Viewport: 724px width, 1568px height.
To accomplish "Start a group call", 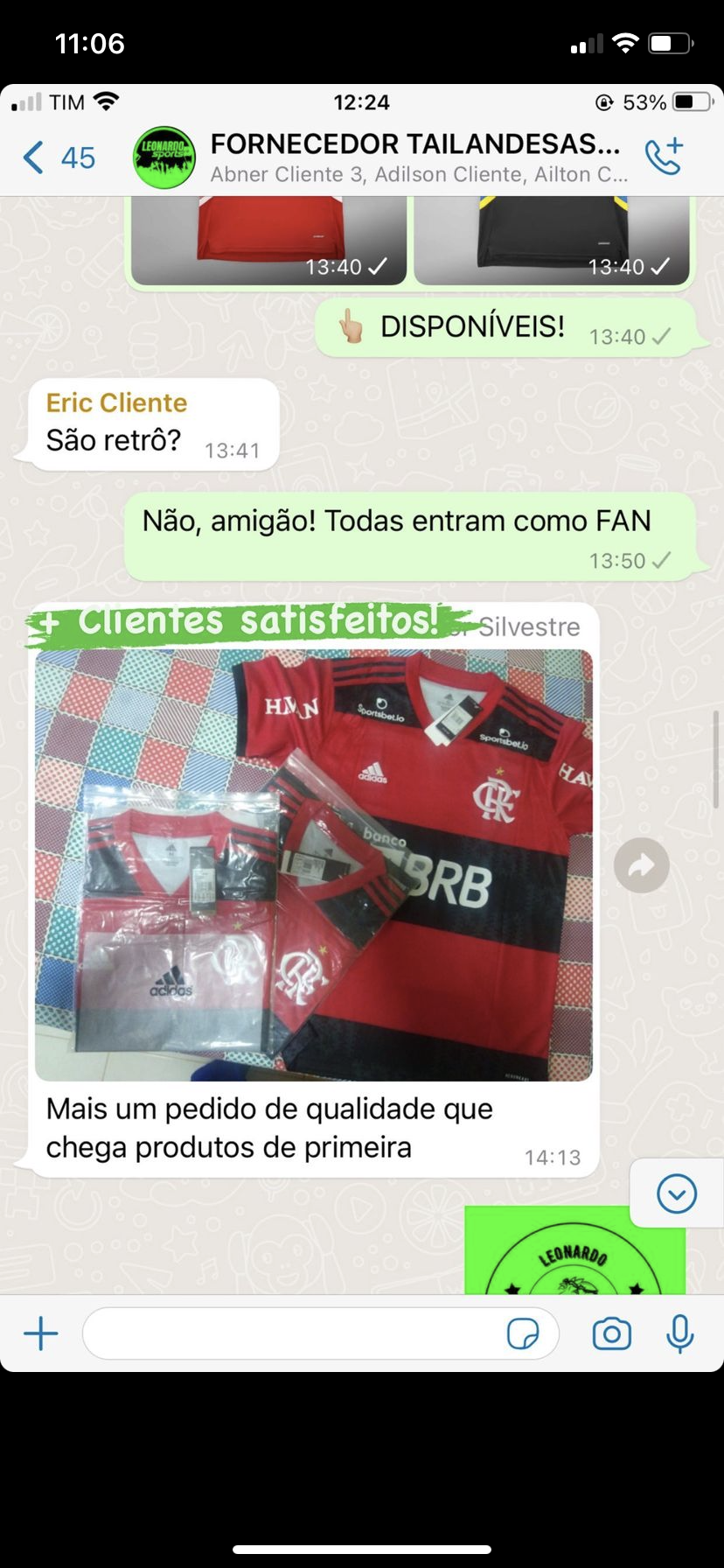I will click(664, 157).
